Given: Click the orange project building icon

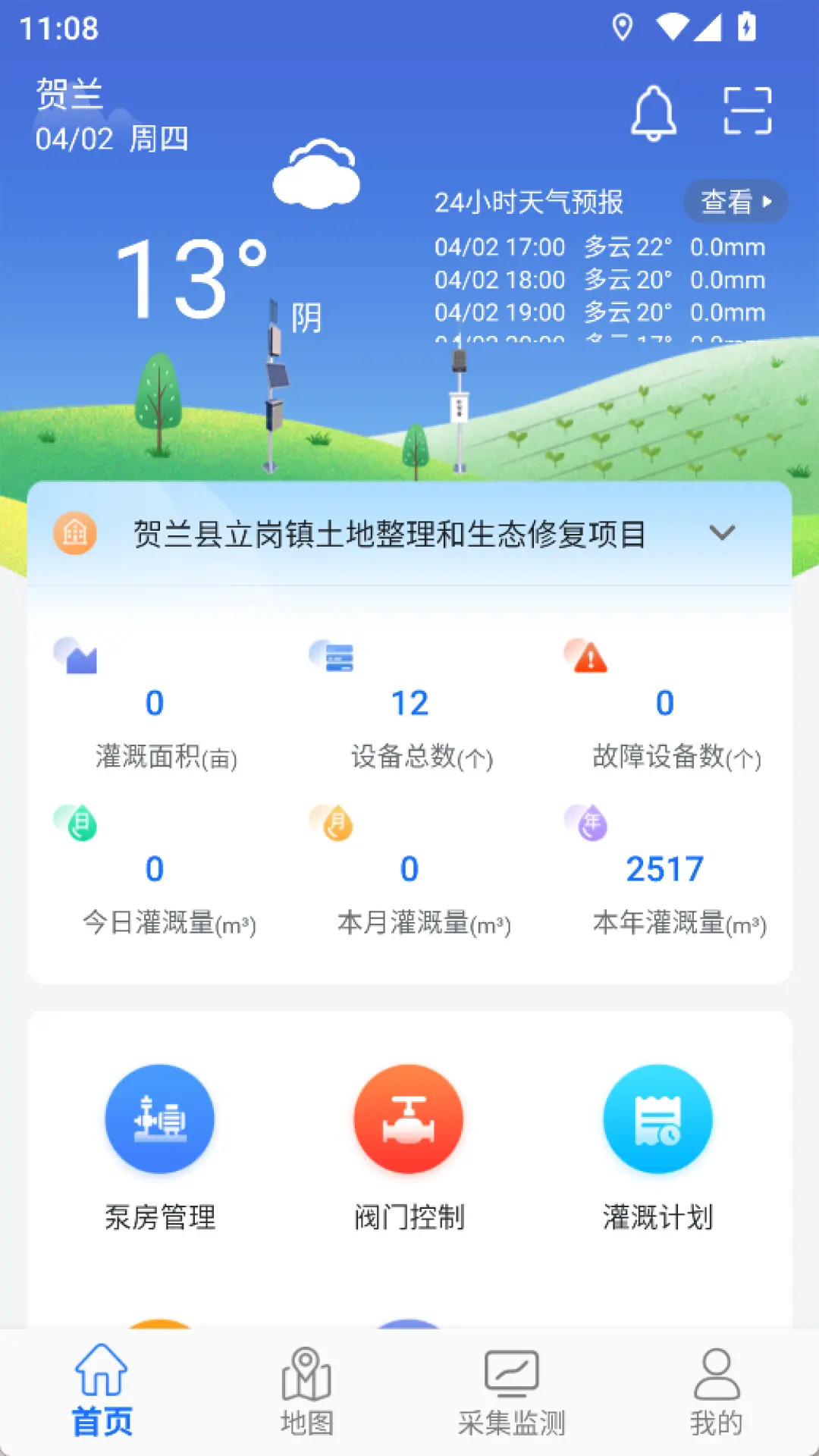Looking at the screenshot, I should tap(75, 533).
